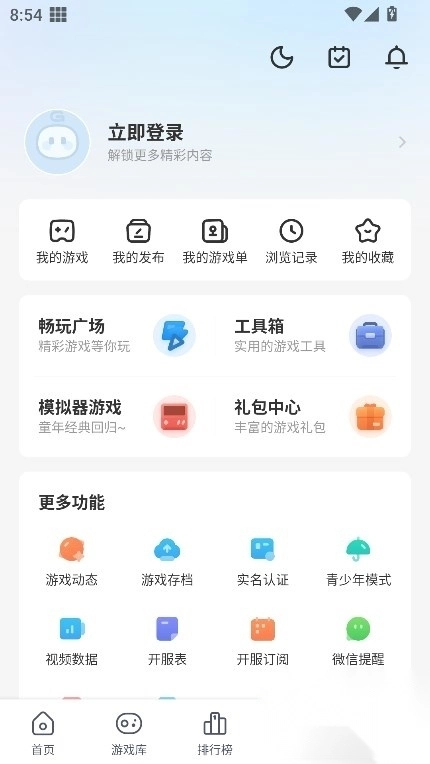Screen dimensions: 430x764
Task: Open 我的游戏
Action: pos(62,242)
